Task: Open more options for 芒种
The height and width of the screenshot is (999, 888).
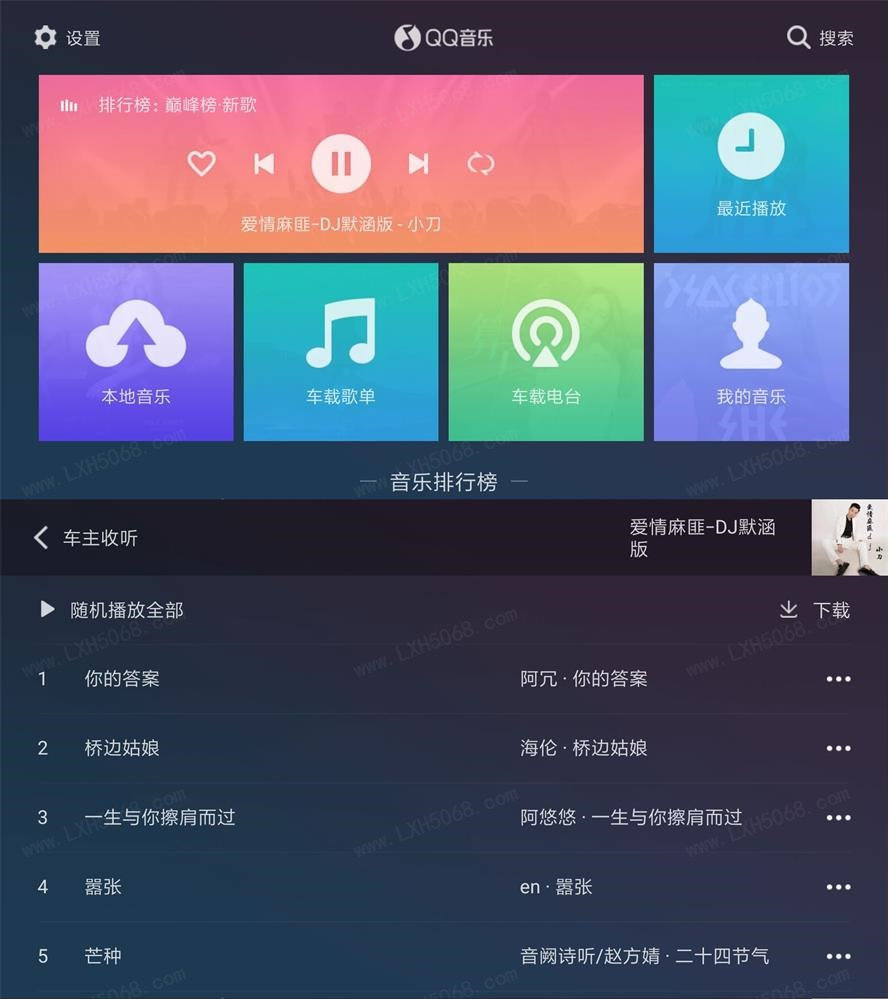Action: (x=838, y=956)
